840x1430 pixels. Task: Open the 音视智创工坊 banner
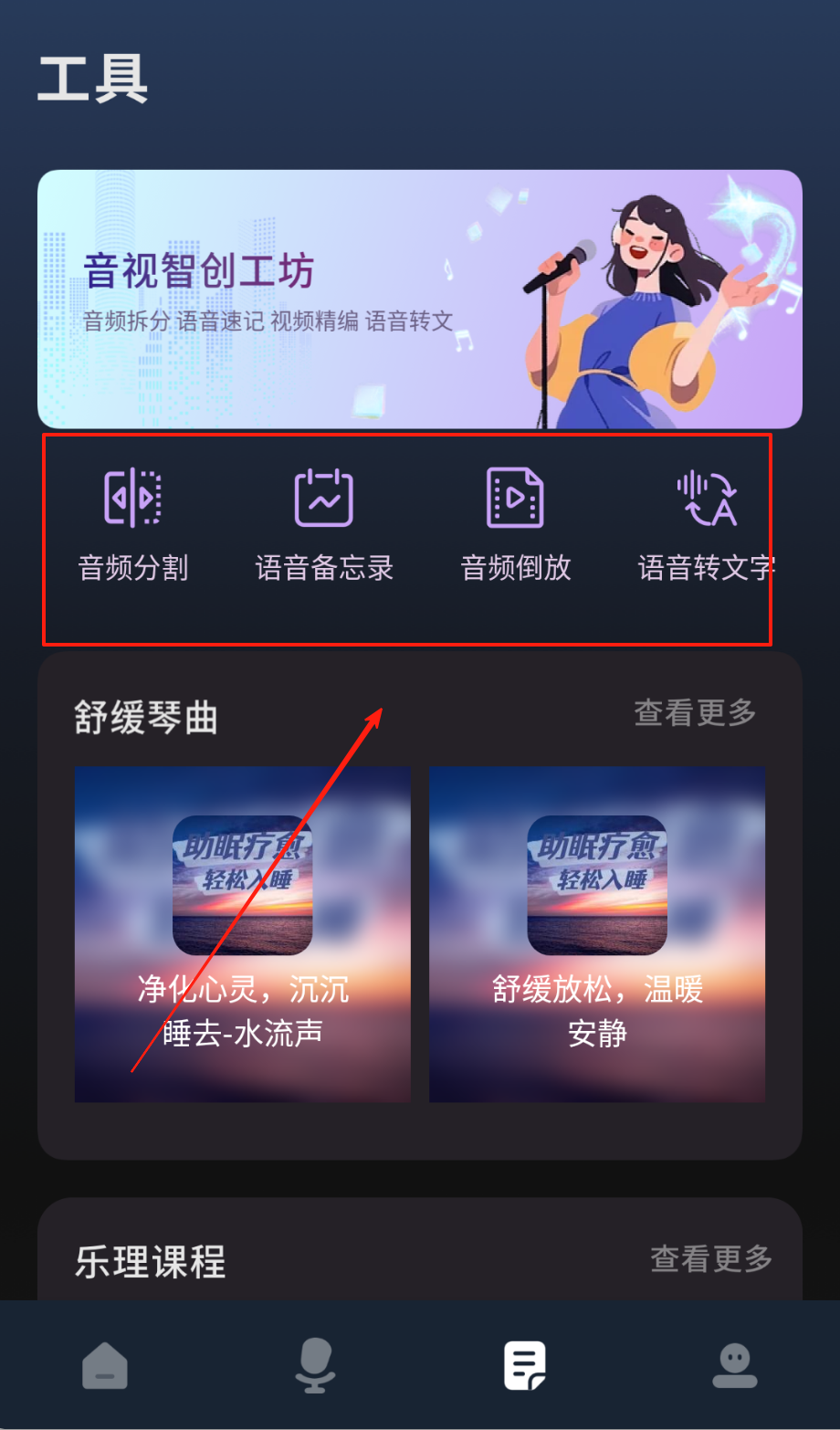tap(420, 299)
